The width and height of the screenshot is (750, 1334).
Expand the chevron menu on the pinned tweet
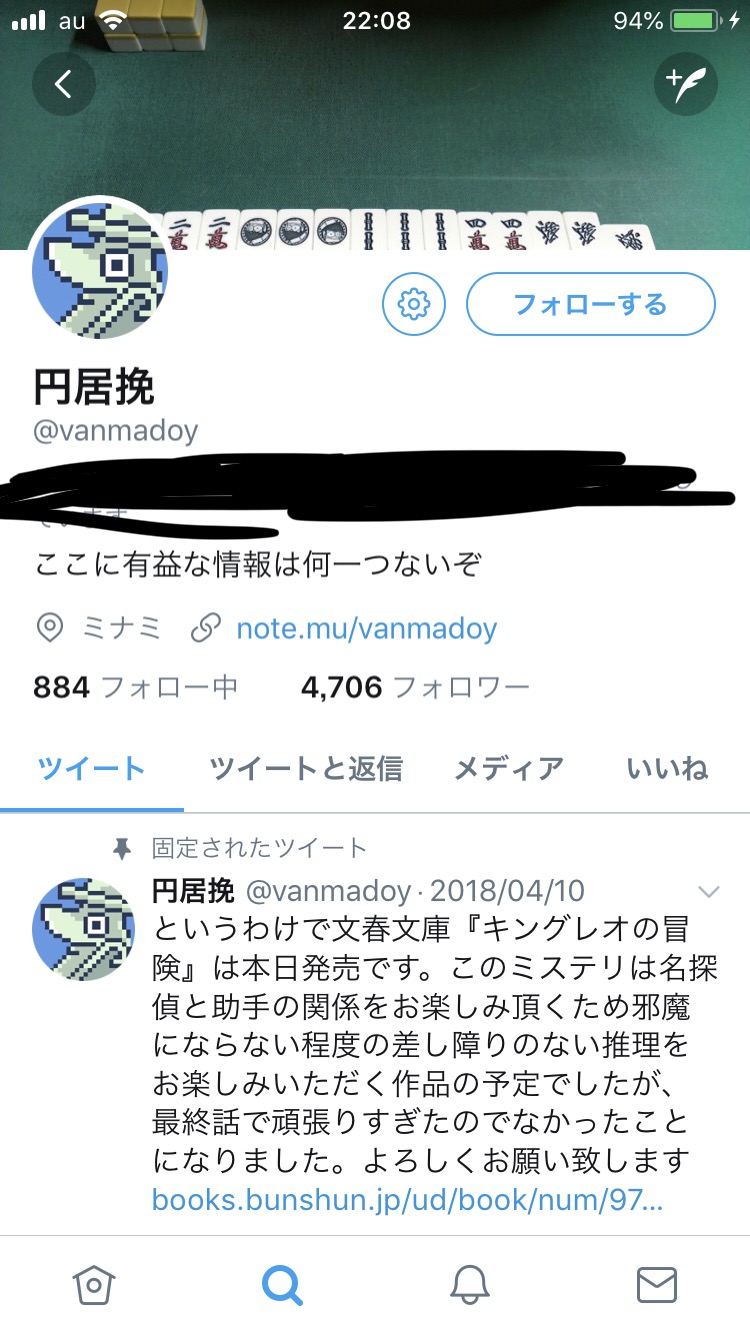708,891
